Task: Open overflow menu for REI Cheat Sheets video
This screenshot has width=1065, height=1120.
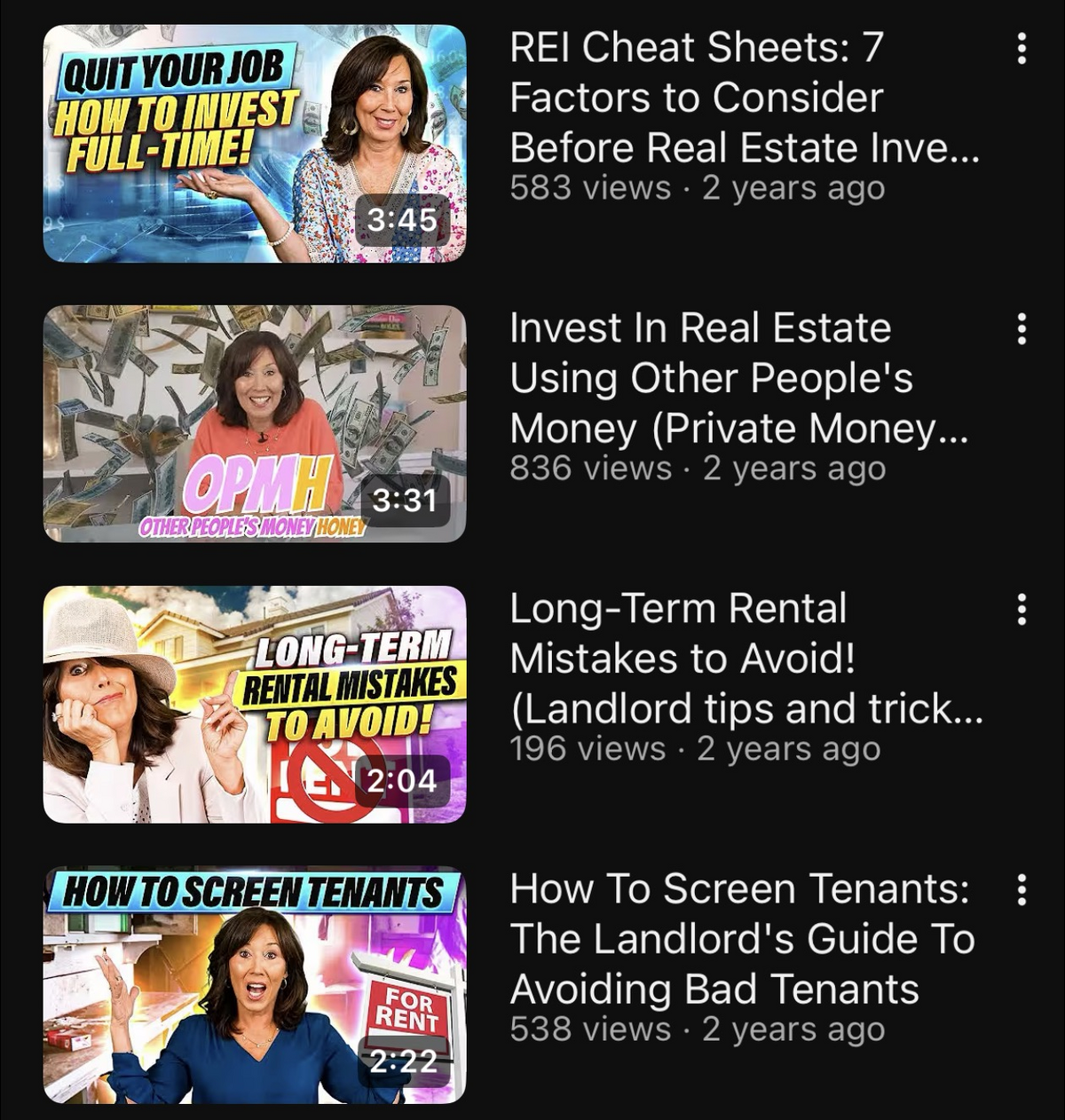Action: coord(1022,48)
